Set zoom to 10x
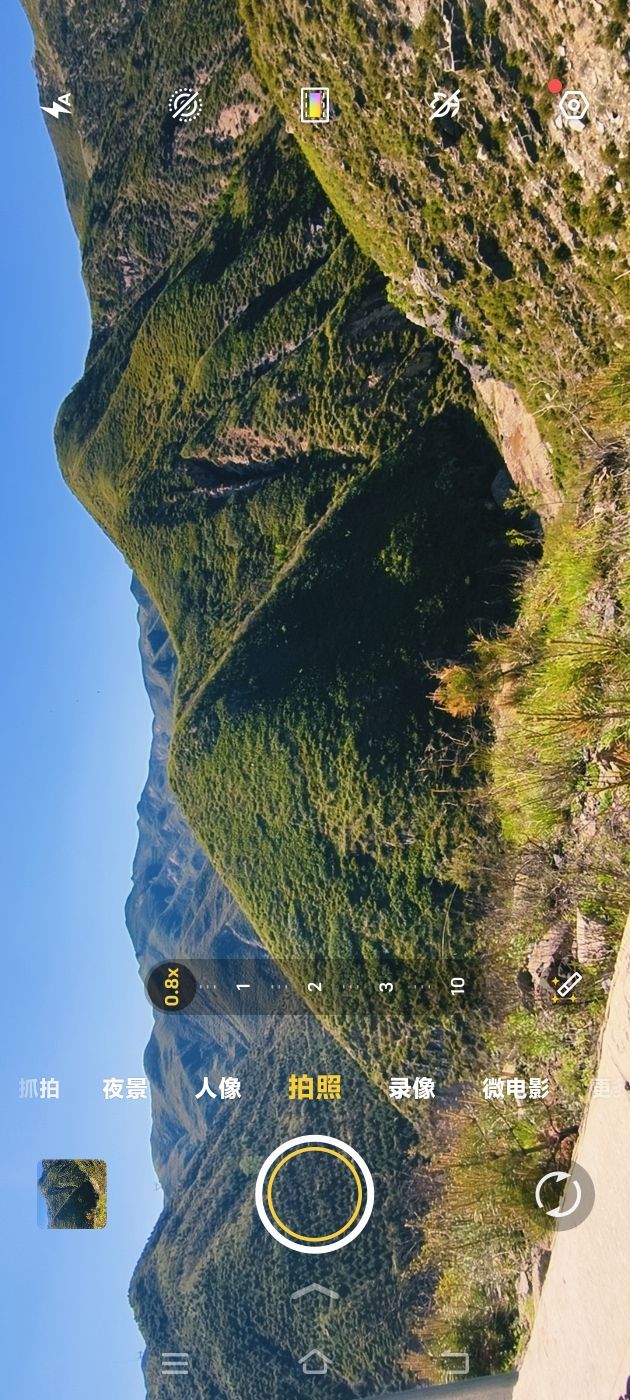 click(x=458, y=986)
